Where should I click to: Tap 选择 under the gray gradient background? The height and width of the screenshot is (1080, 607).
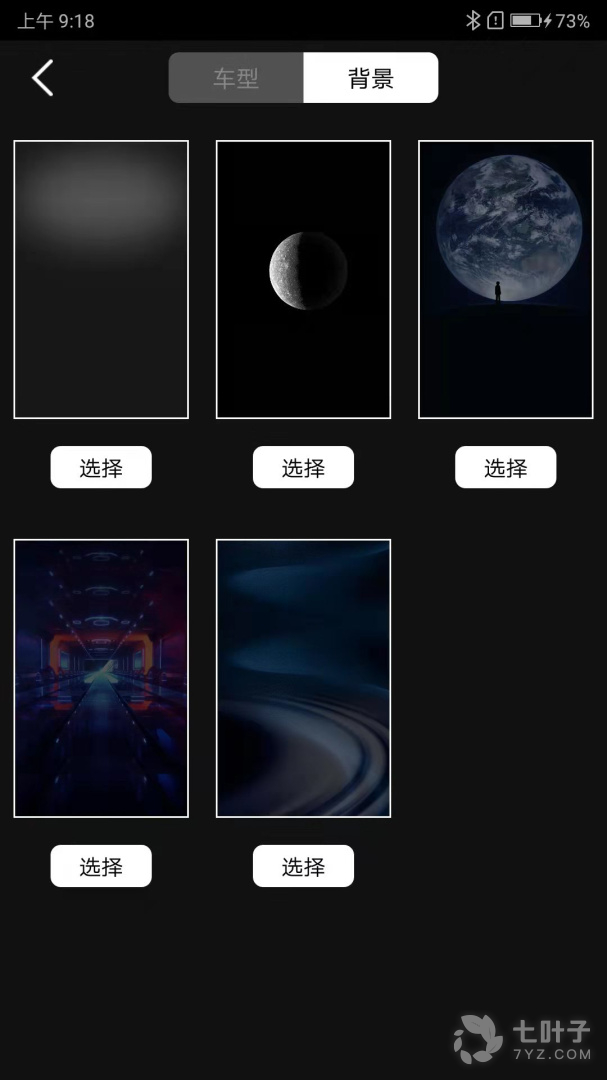(x=101, y=467)
